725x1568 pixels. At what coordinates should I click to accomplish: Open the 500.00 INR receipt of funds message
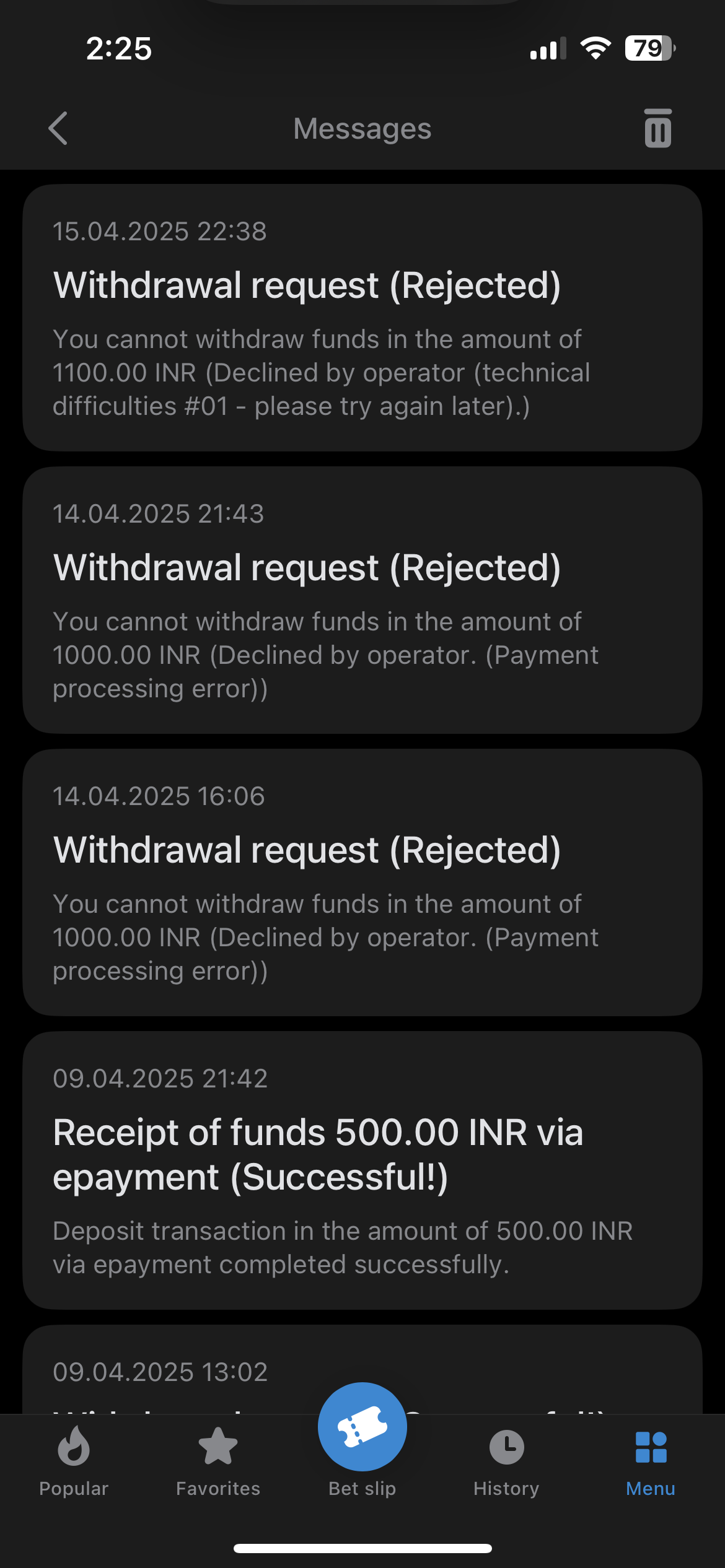[x=362, y=1169]
